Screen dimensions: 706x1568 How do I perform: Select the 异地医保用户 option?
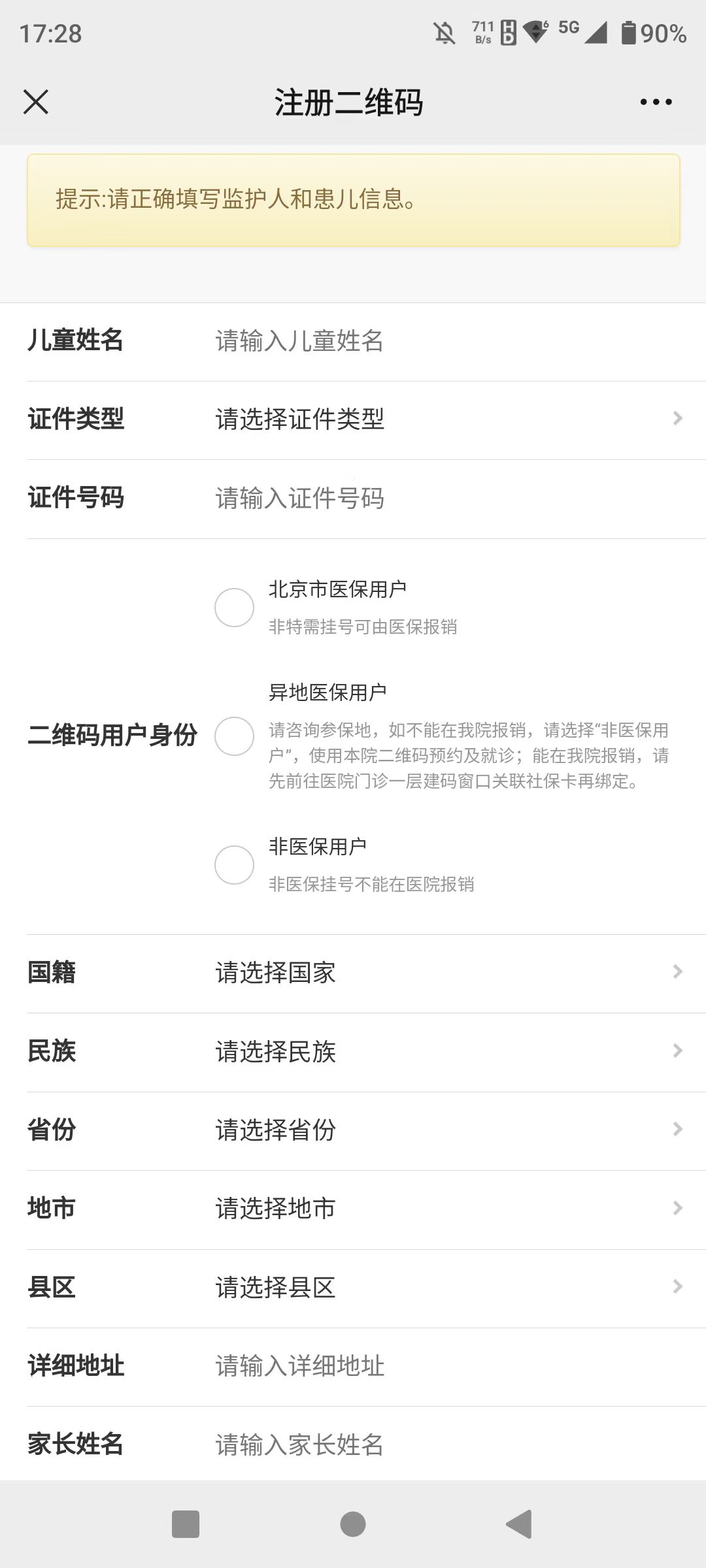(234, 737)
